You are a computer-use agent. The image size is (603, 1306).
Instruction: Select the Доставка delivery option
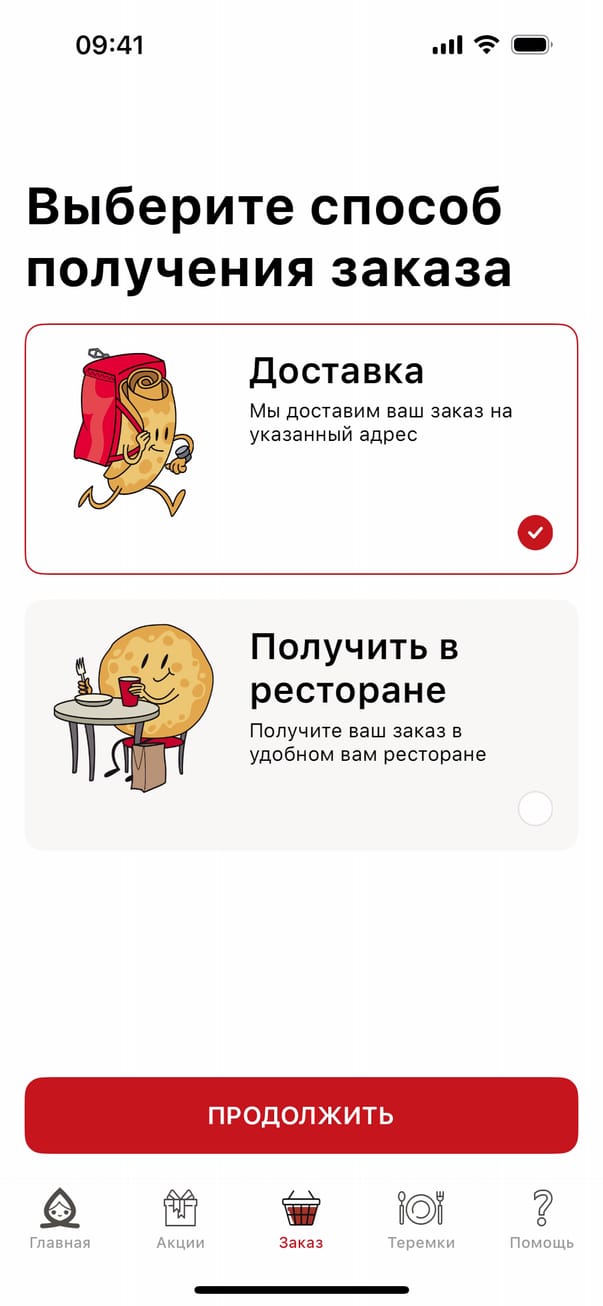click(301, 449)
